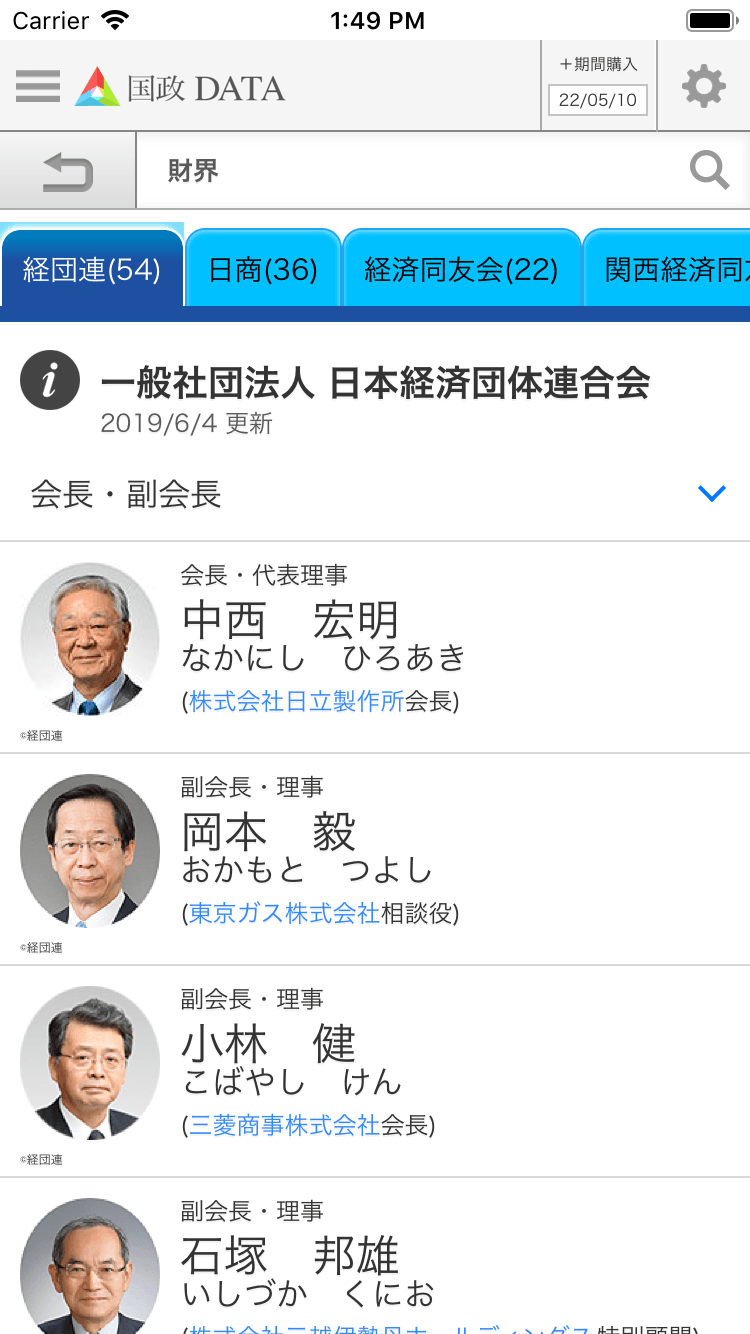Select the 経団連(54) tab

[92, 270]
